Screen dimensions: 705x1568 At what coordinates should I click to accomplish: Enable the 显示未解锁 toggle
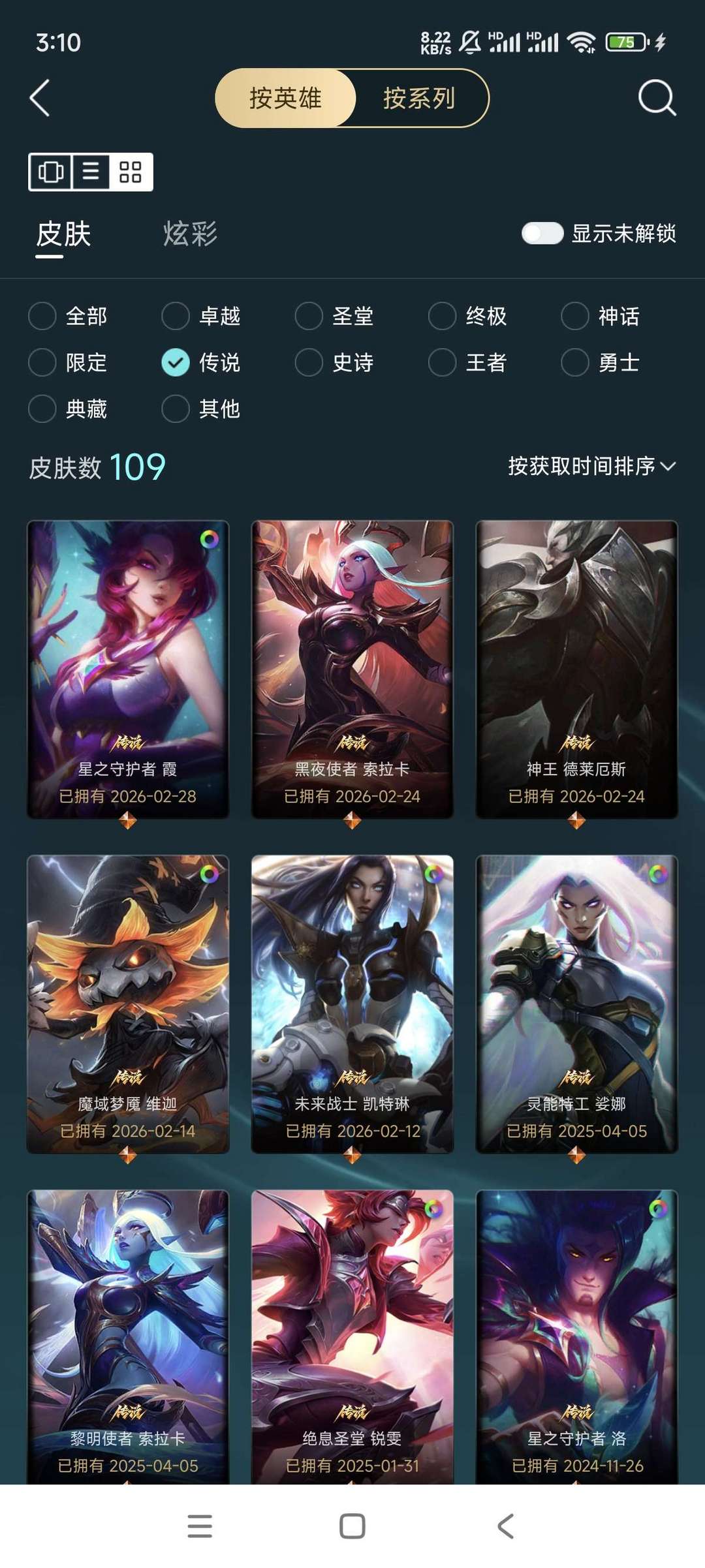click(x=544, y=234)
